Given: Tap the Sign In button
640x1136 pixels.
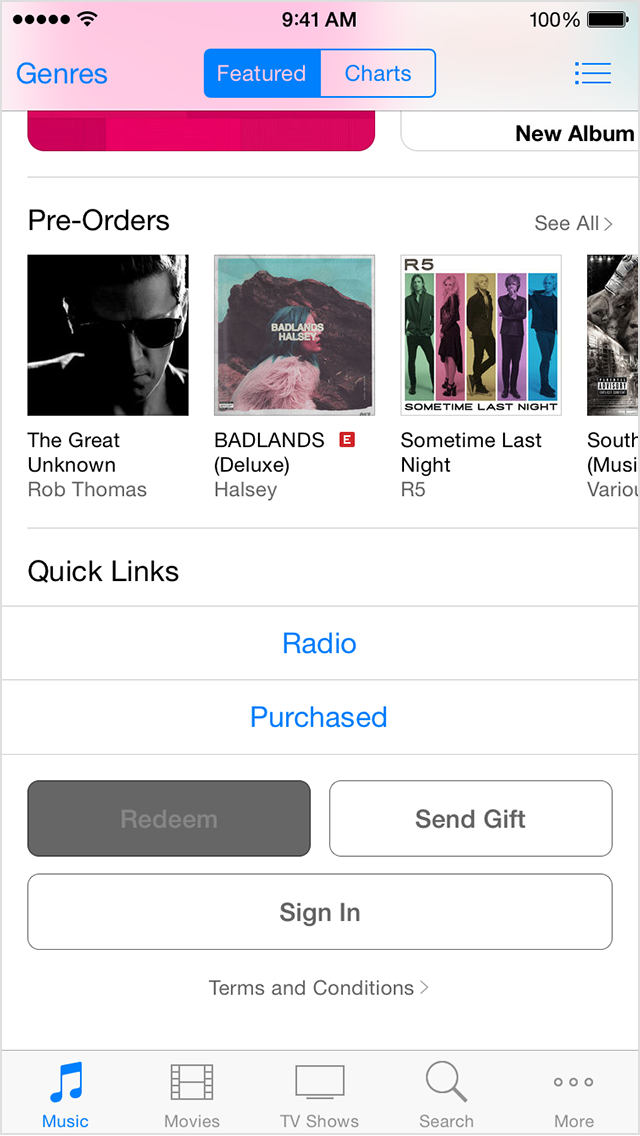Looking at the screenshot, I should (319, 912).
